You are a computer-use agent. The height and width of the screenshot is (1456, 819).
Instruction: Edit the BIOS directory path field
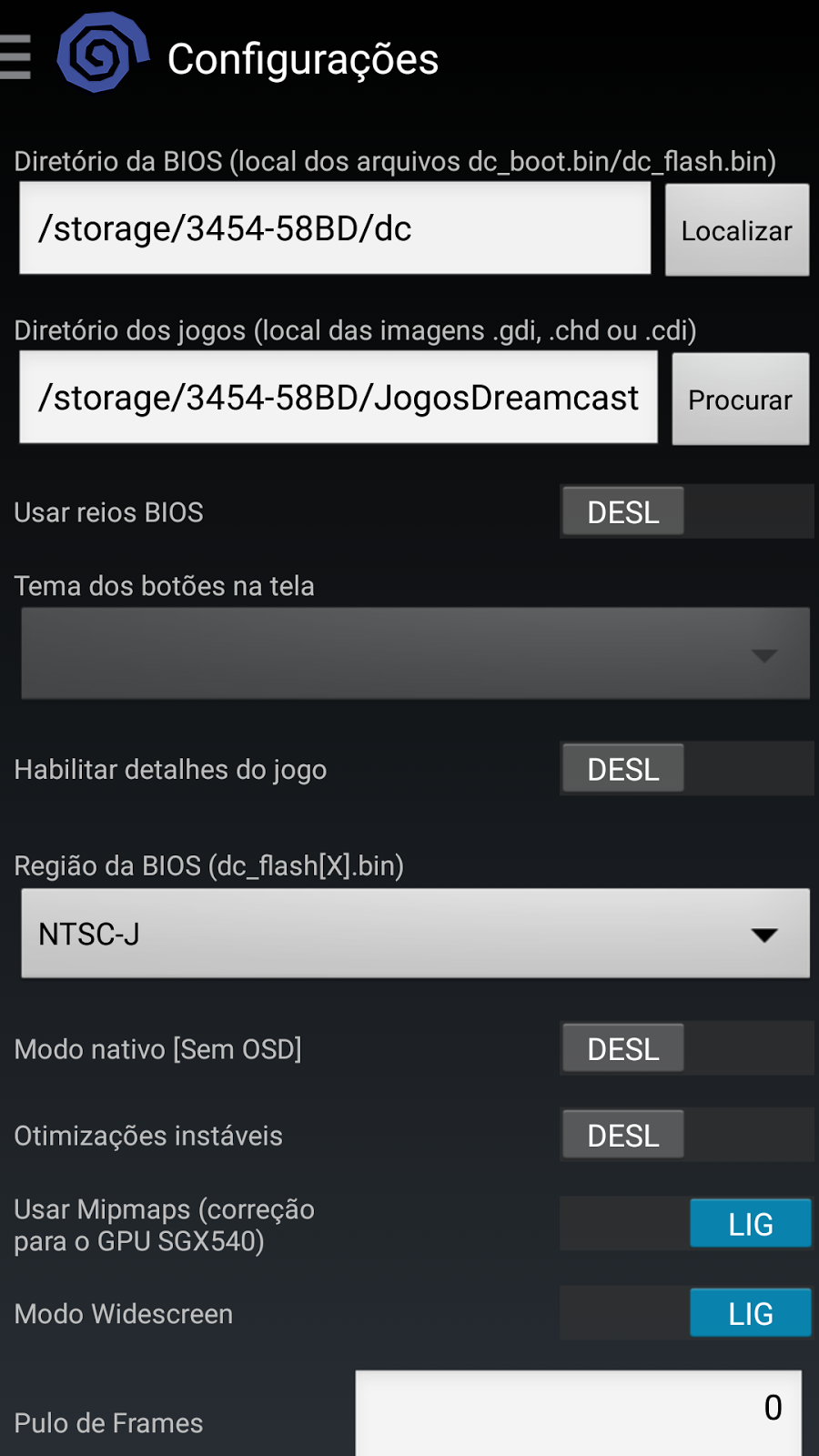pos(335,228)
